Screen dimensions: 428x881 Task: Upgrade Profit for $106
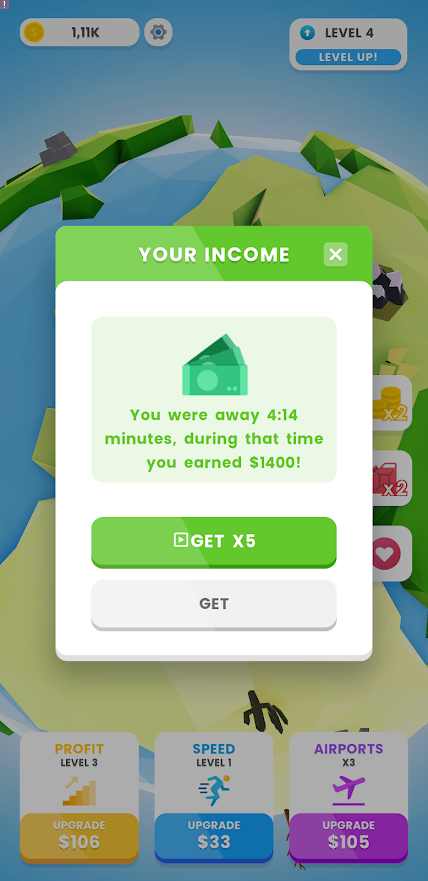point(79,837)
